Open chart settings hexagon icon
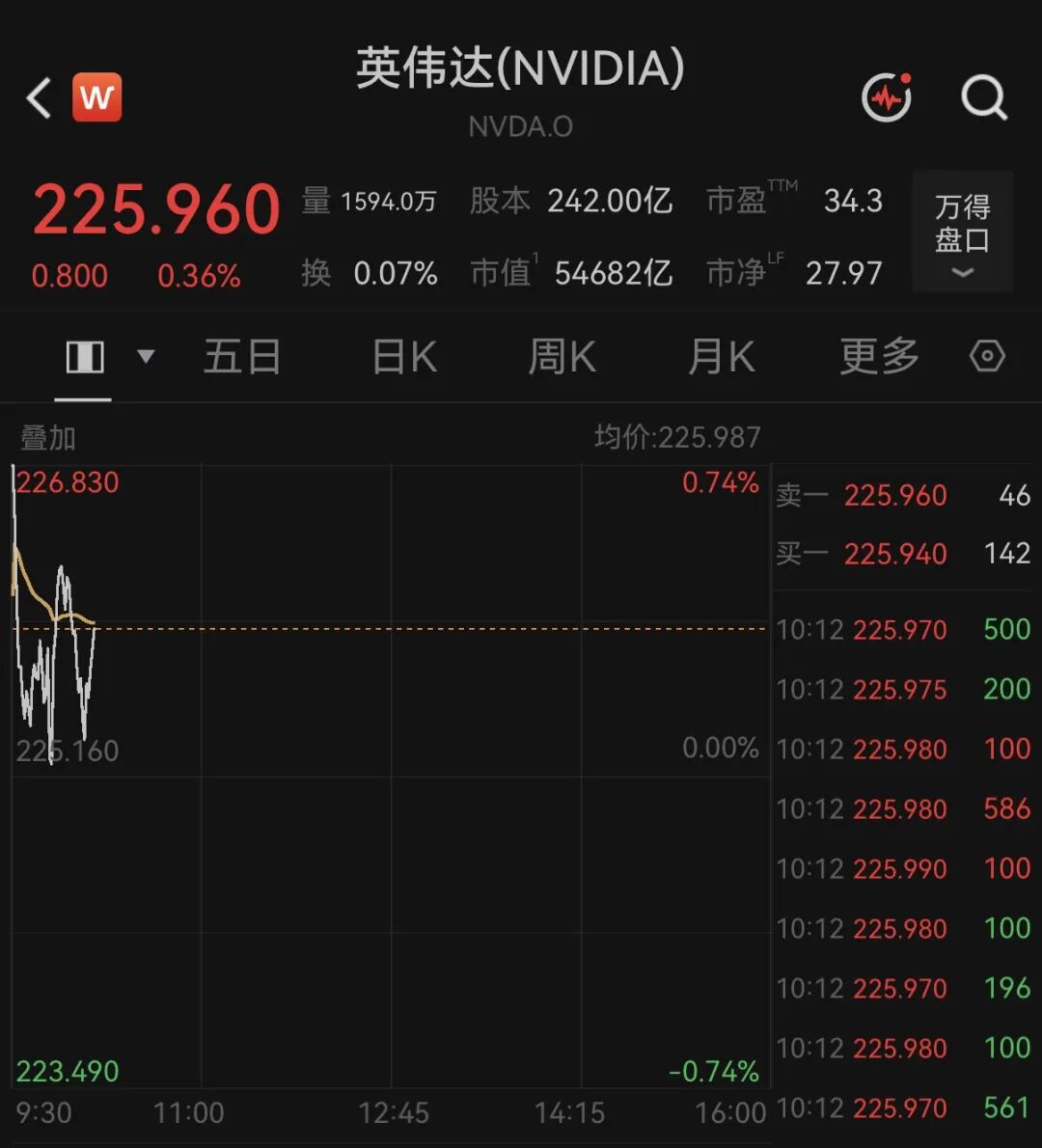This screenshot has height=1148, width=1042. tap(987, 357)
